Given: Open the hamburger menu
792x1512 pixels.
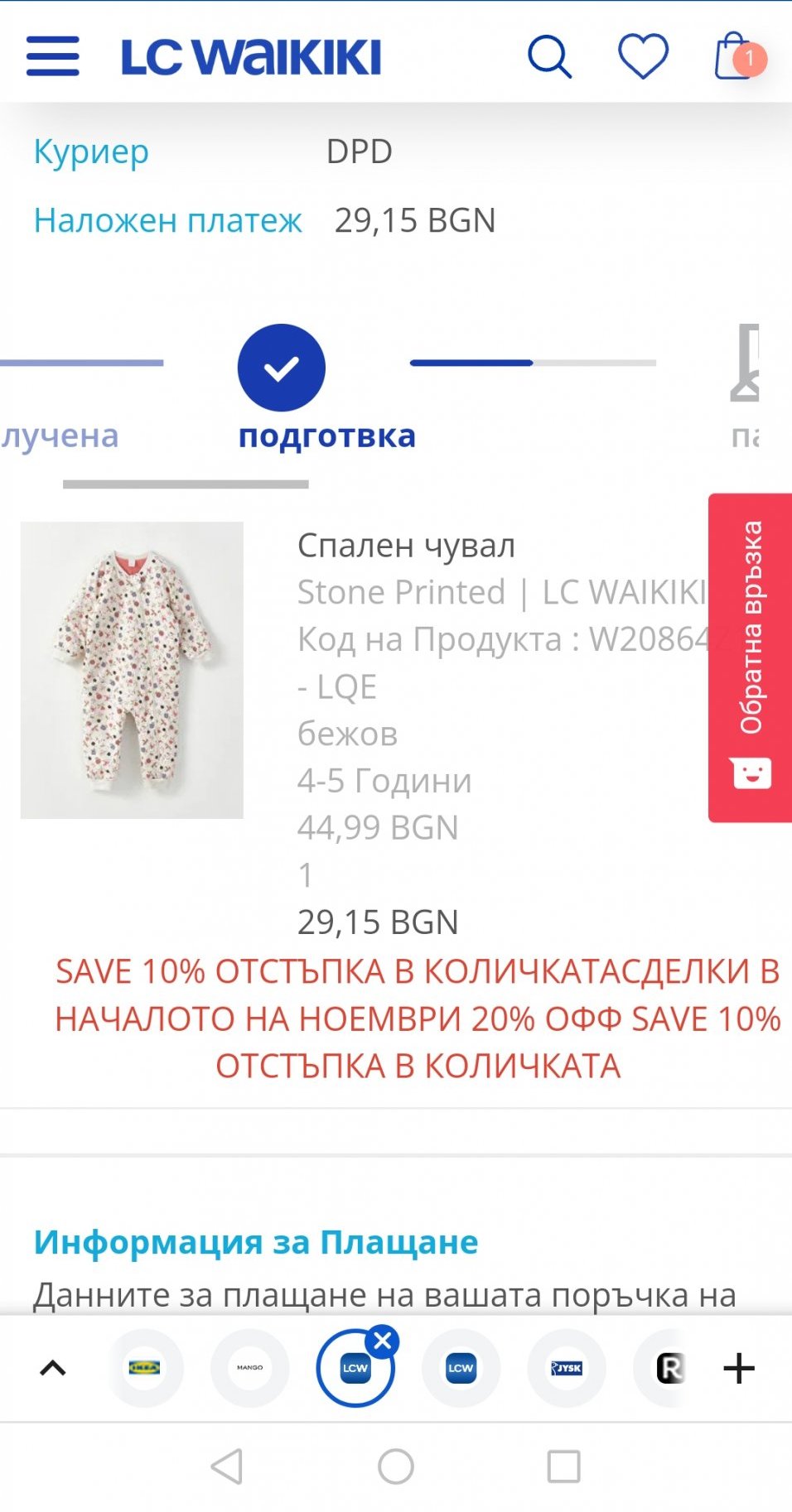Looking at the screenshot, I should 52,56.
